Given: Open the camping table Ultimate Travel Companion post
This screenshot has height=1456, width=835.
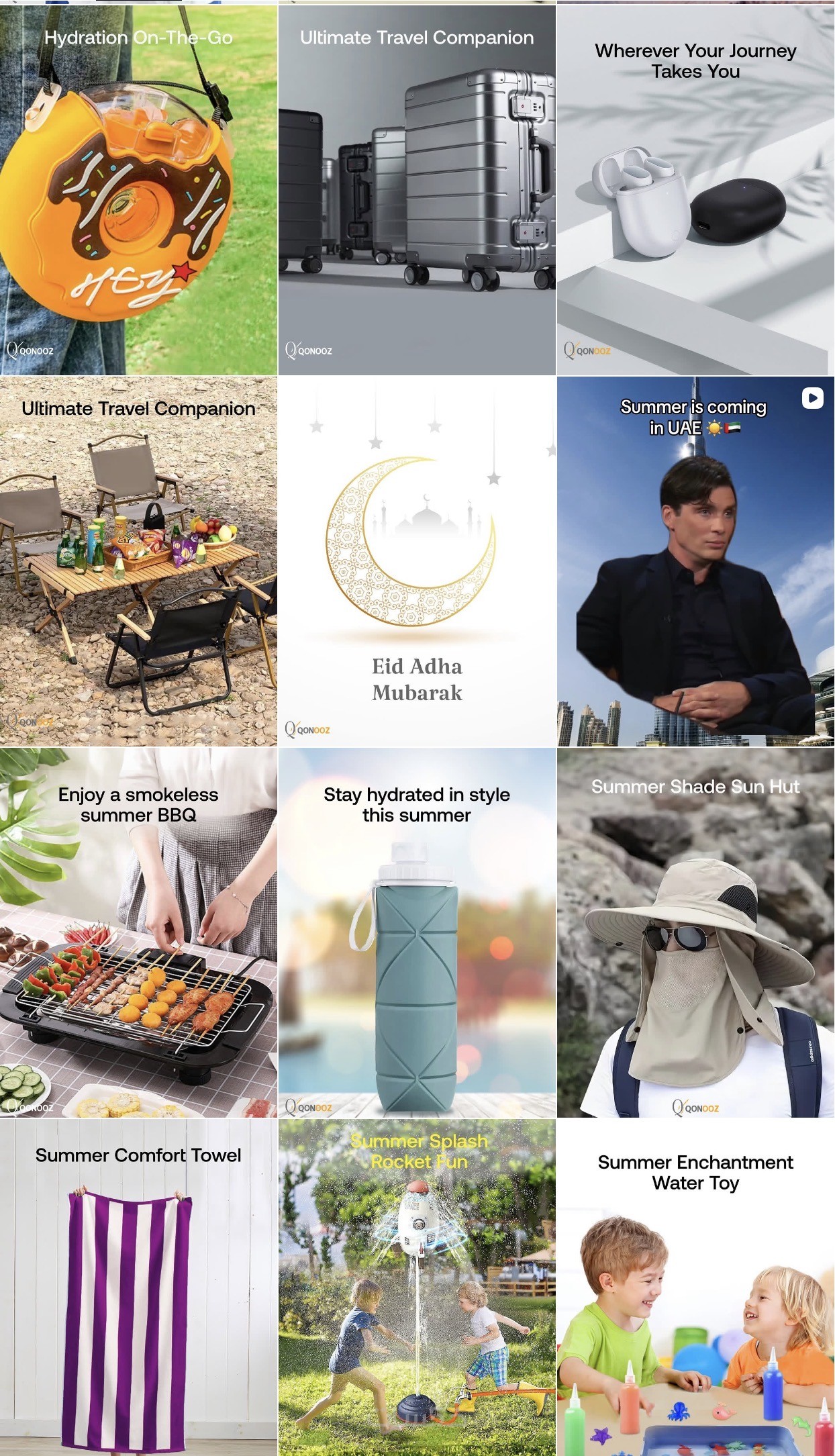Looking at the screenshot, I should pos(138,561).
